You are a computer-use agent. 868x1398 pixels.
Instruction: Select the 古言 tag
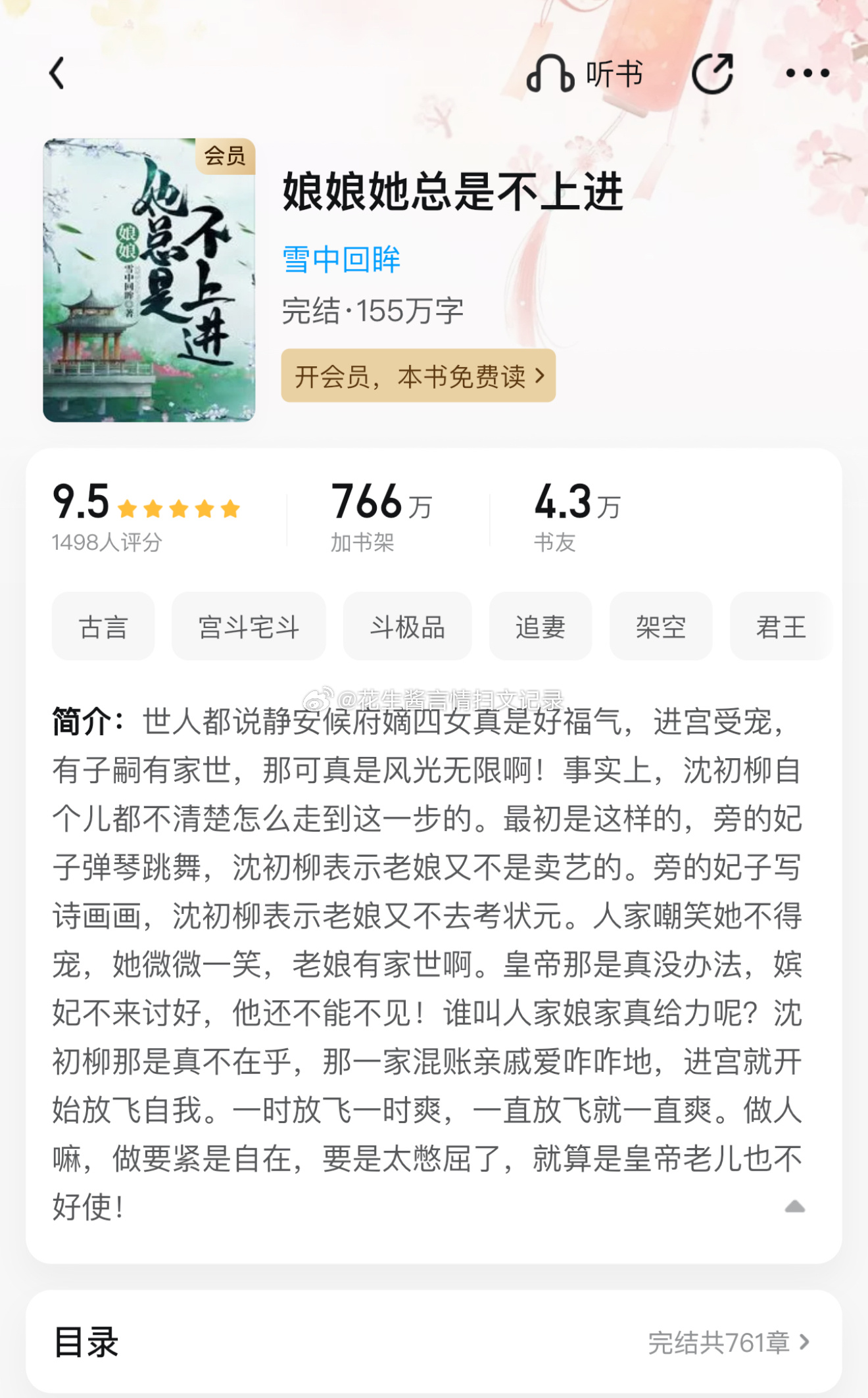[x=103, y=627]
